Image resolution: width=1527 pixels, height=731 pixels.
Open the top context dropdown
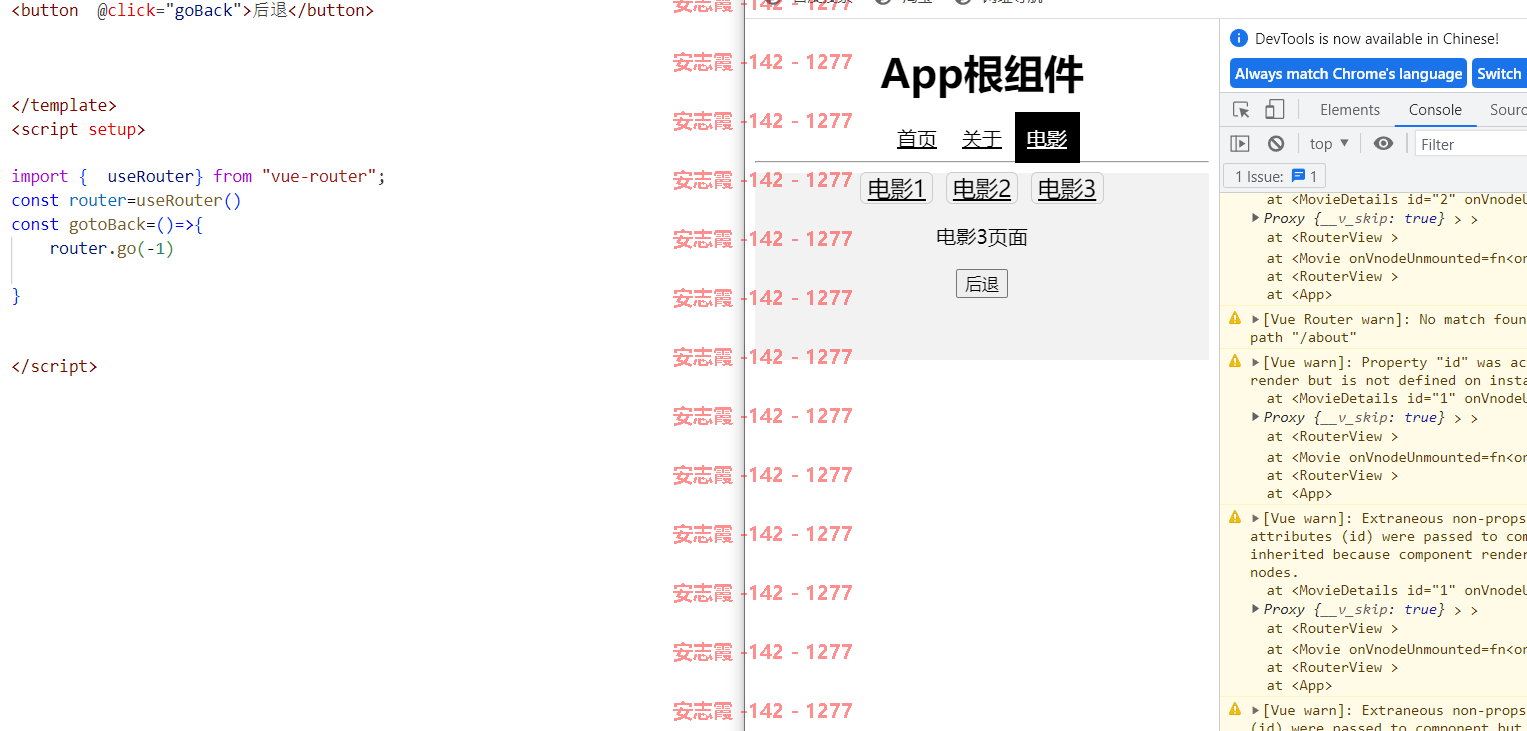[1329, 144]
